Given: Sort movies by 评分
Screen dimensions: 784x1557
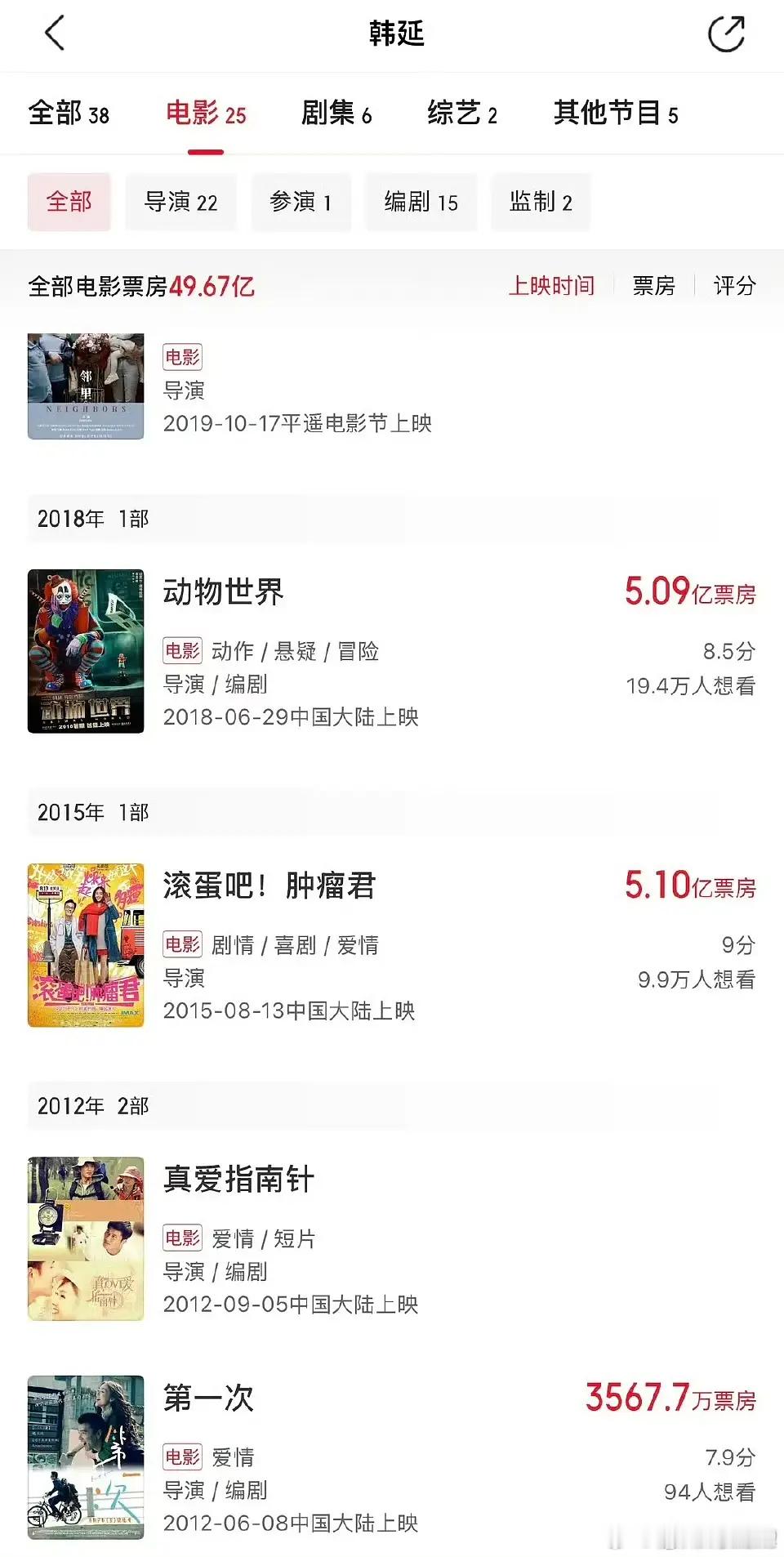Looking at the screenshot, I should click(733, 287).
